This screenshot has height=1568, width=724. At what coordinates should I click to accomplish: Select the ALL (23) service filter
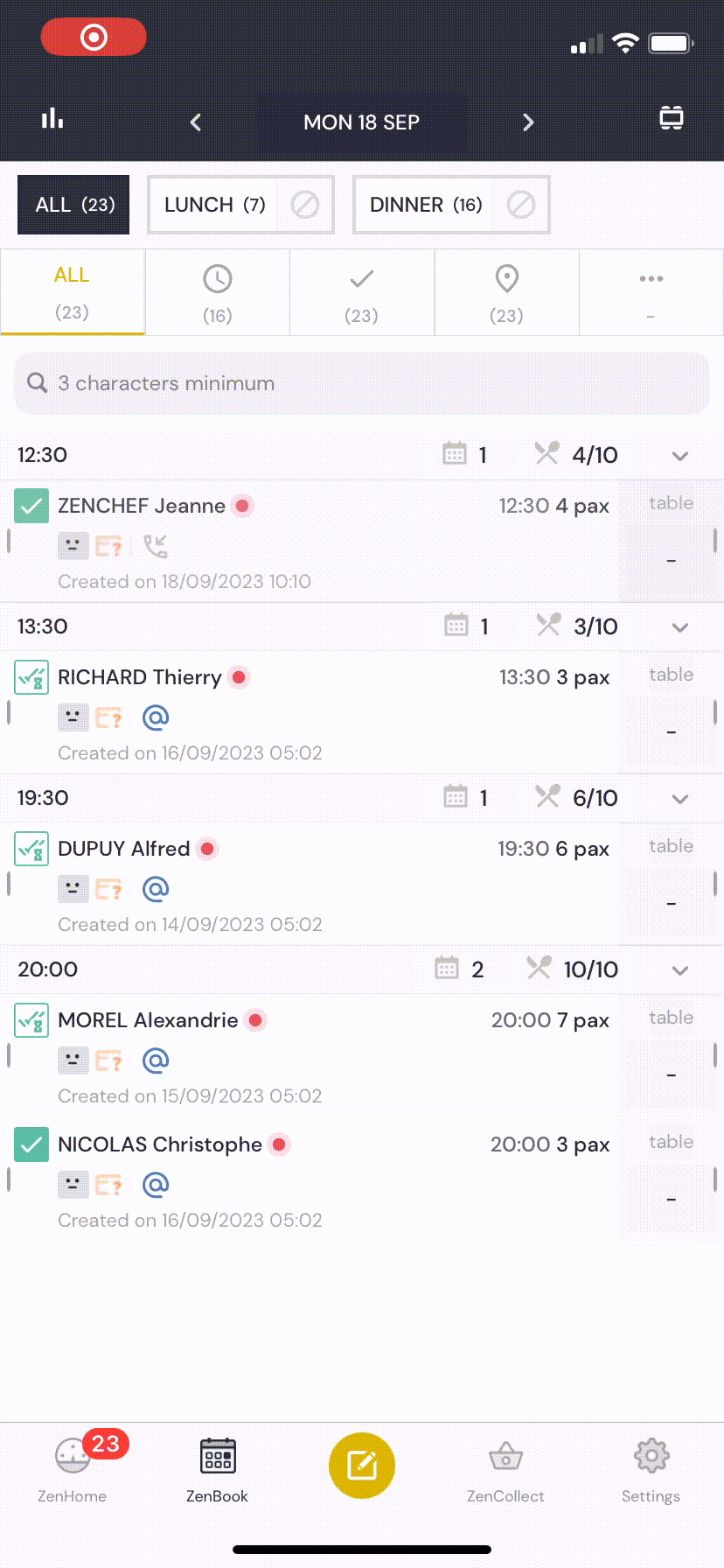pos(74,205)
